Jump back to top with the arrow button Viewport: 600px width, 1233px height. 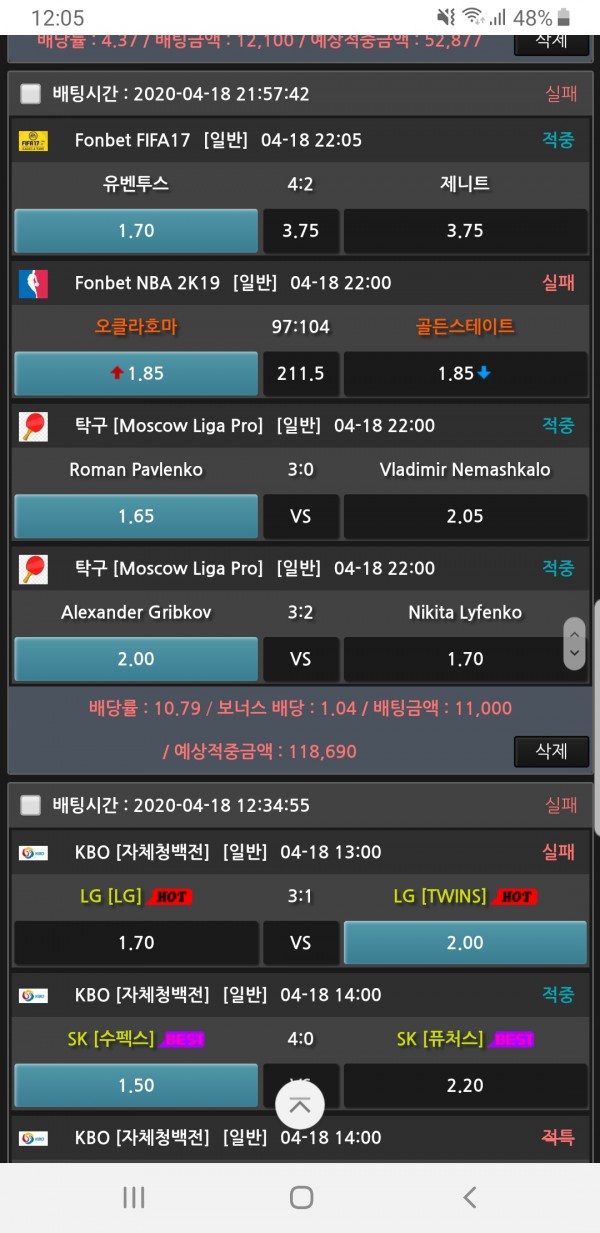click(300, 1106)
